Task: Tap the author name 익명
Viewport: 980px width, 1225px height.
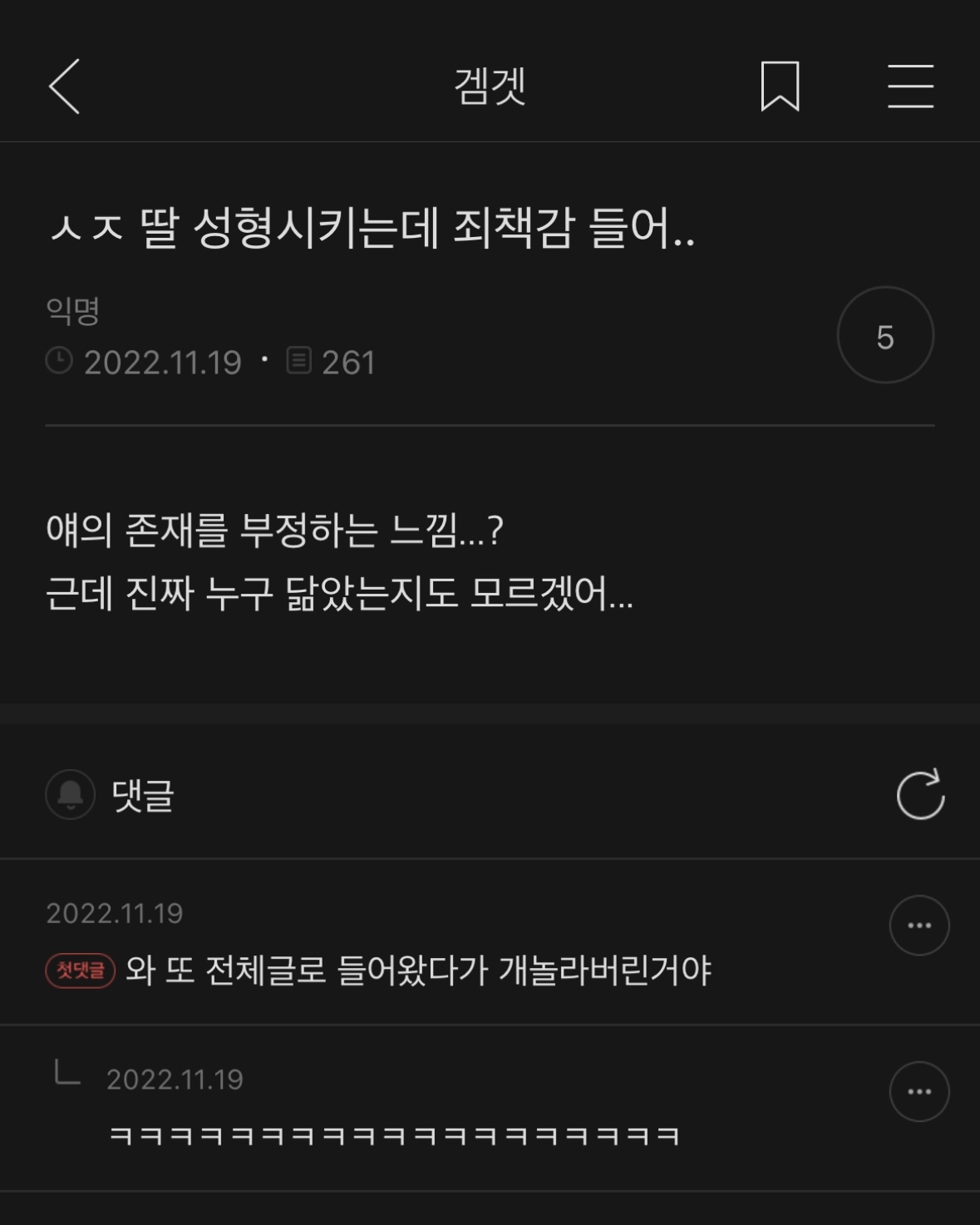Action: [x=71, y=309]
